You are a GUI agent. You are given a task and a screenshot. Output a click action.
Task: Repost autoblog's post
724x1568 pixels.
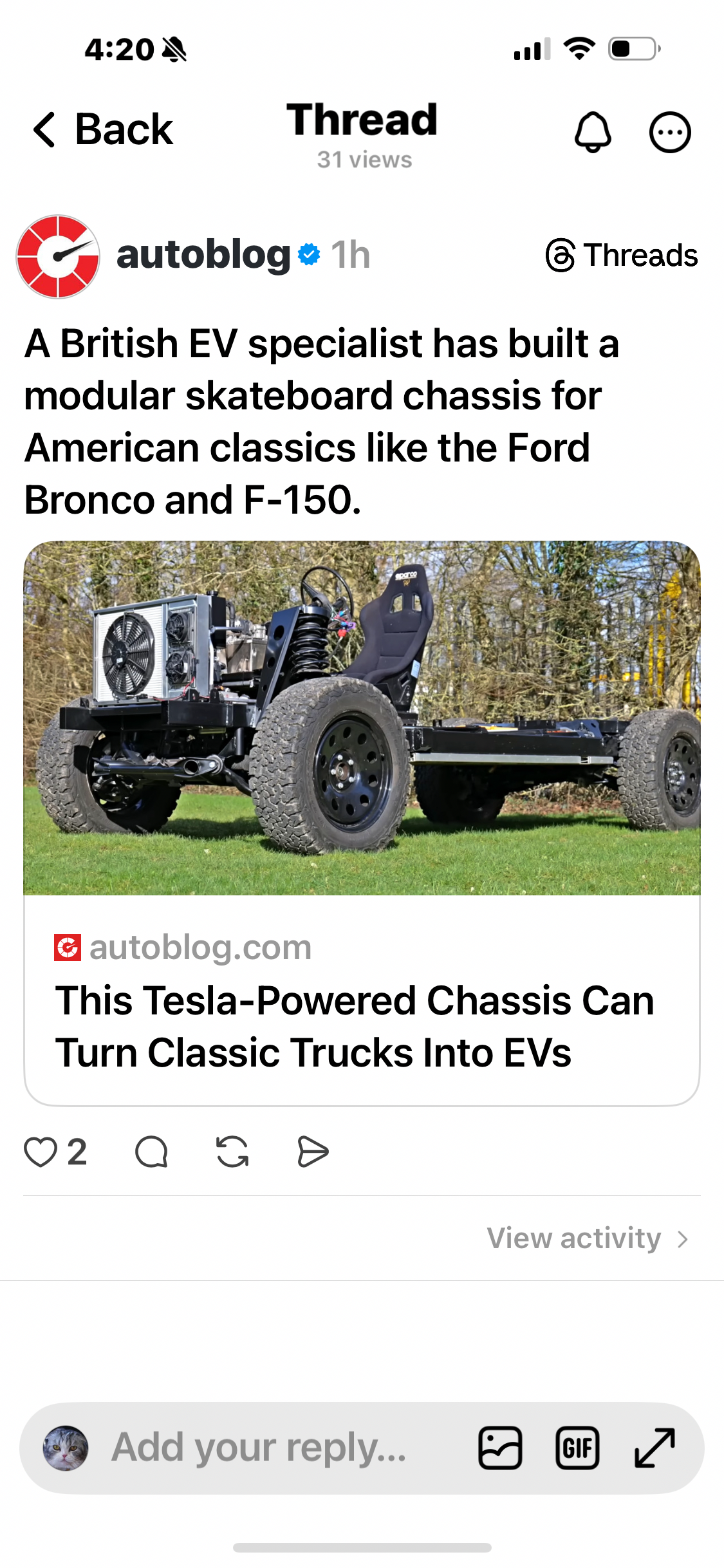click(x=232, y=1152)
